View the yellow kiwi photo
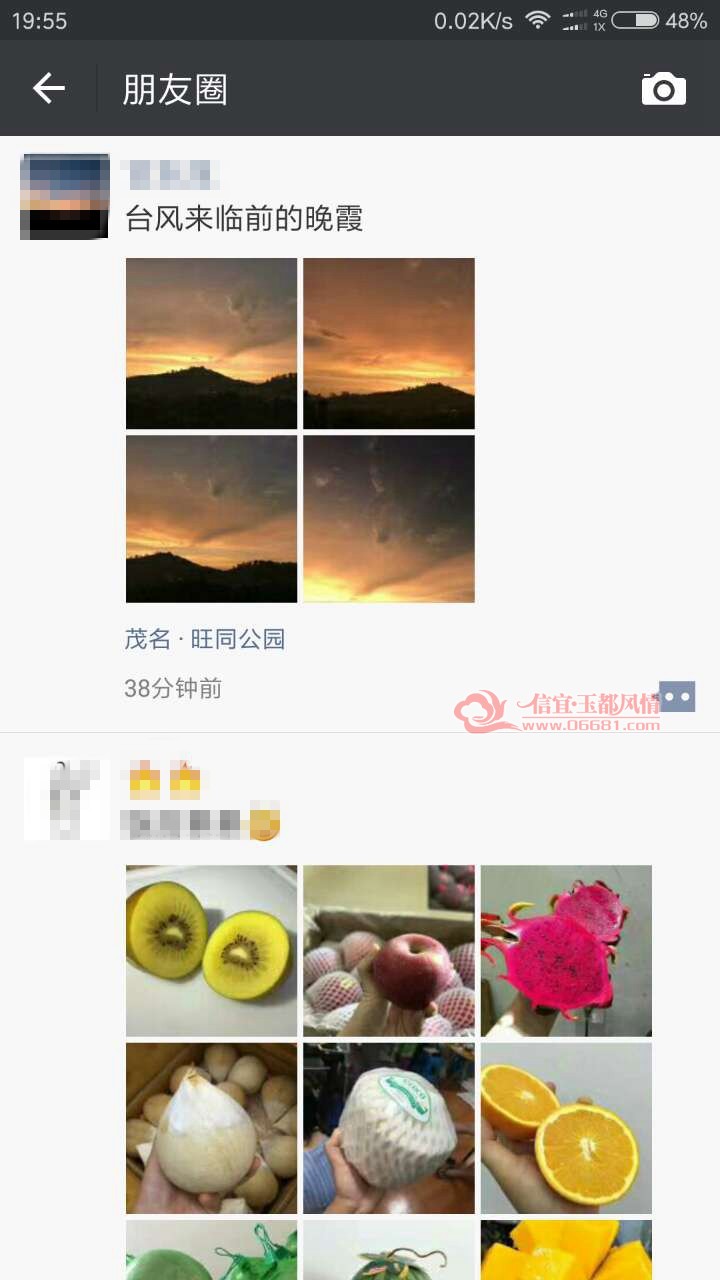The height and width of the screenshot is (1280, 720). coord(211,951)
